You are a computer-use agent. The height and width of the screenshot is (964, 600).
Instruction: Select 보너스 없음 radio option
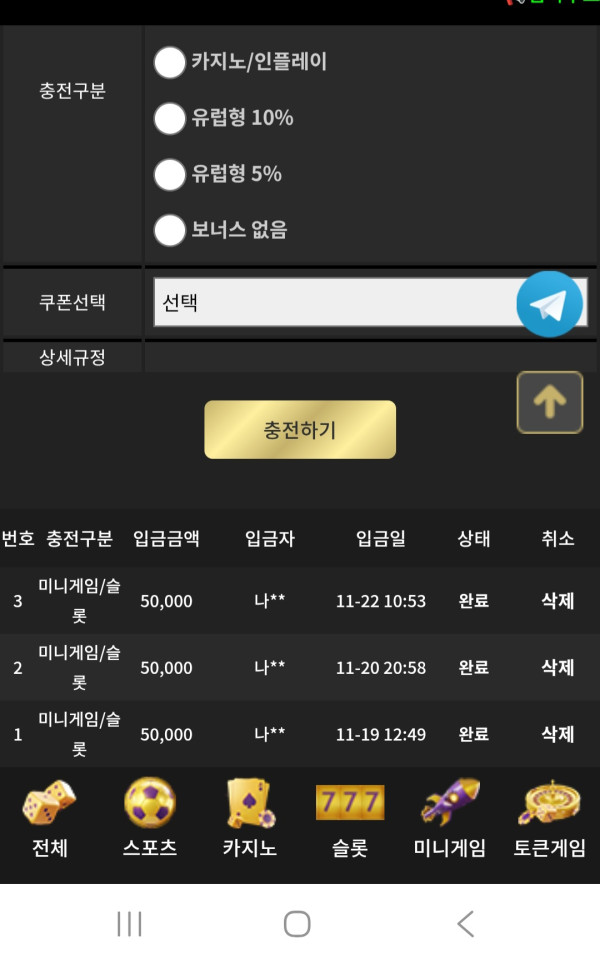(x=170, y=230)
